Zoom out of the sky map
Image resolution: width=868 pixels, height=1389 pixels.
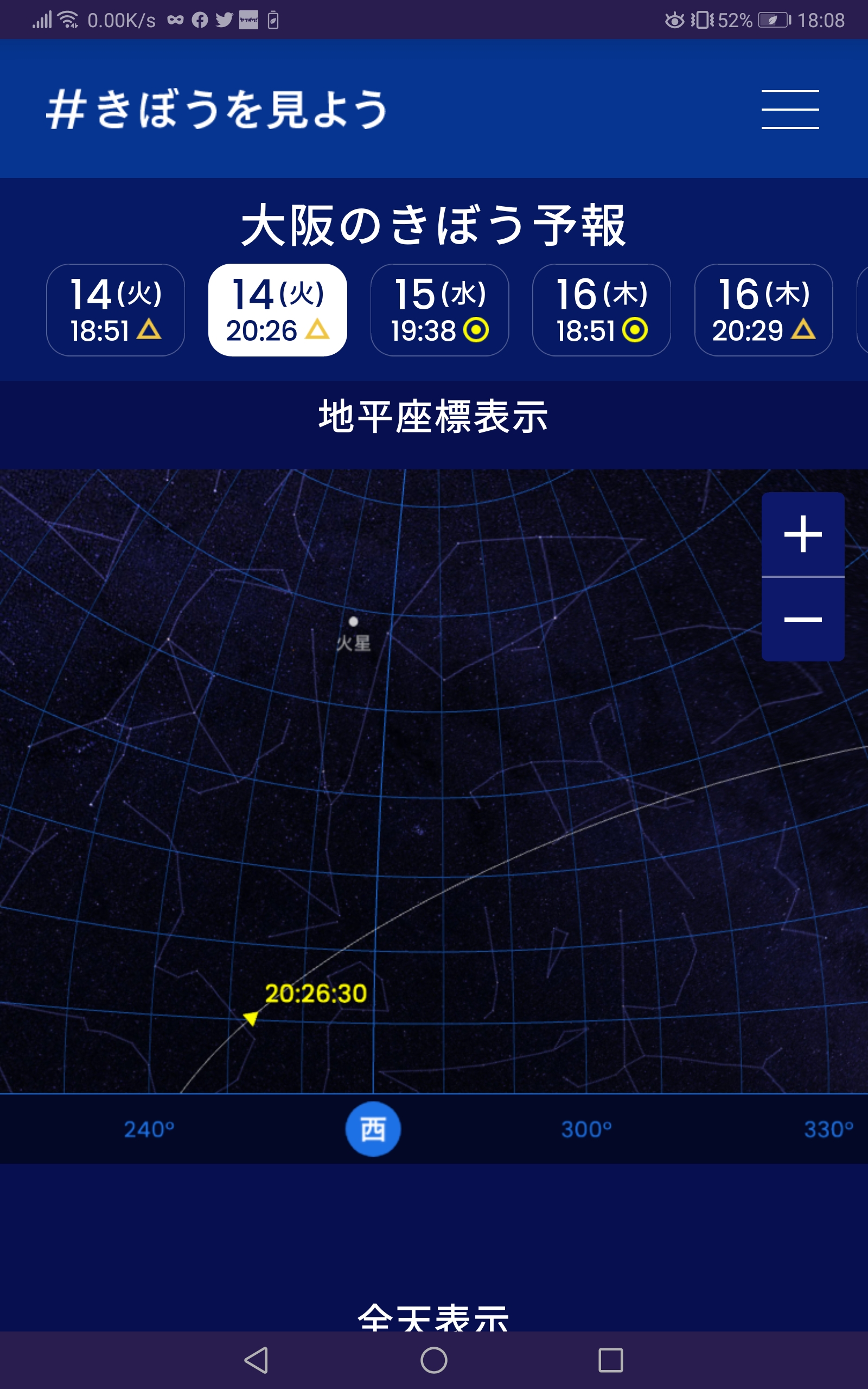[802, 619]
